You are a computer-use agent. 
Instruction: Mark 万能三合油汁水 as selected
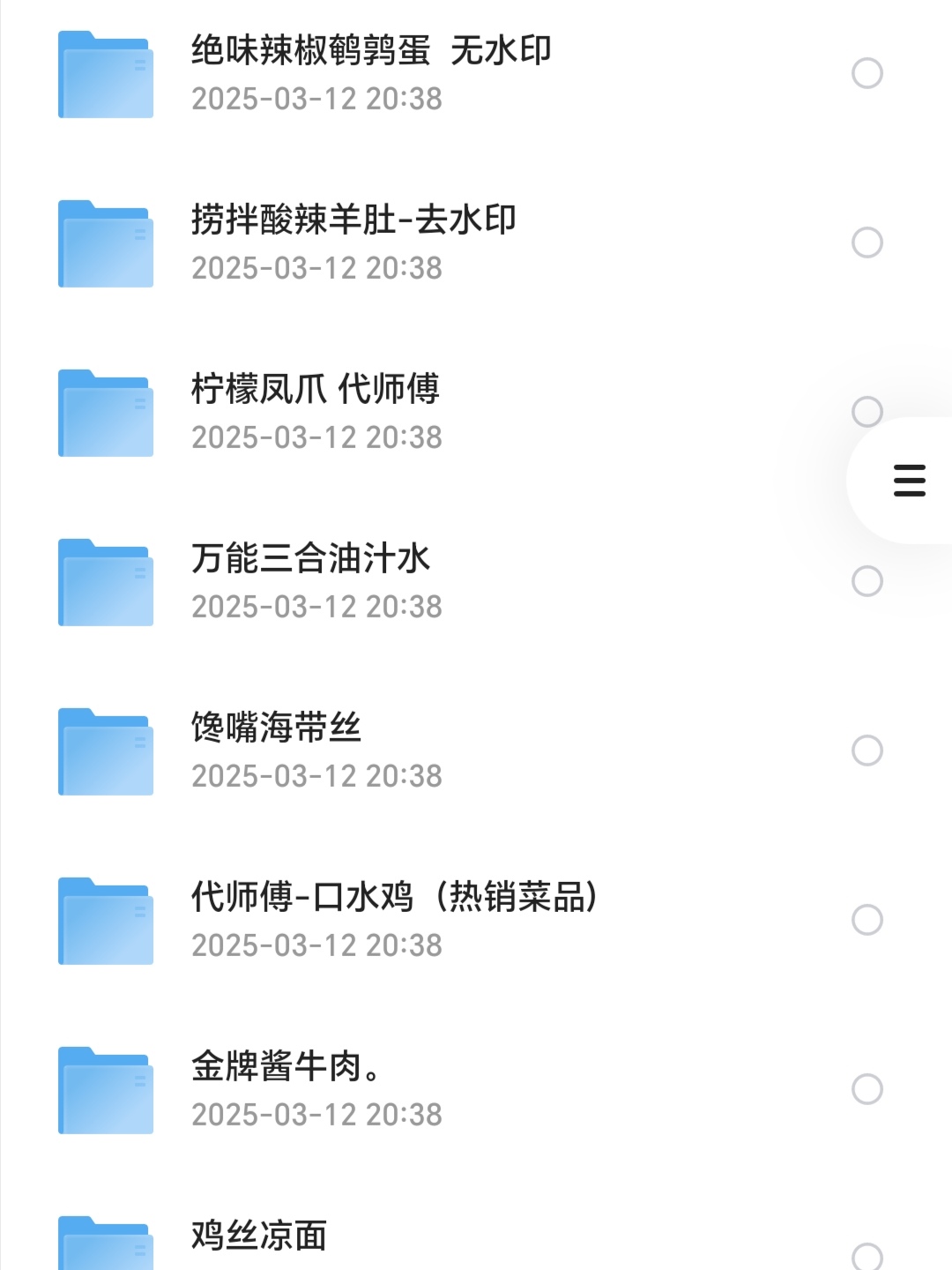(x=867, y=581)
